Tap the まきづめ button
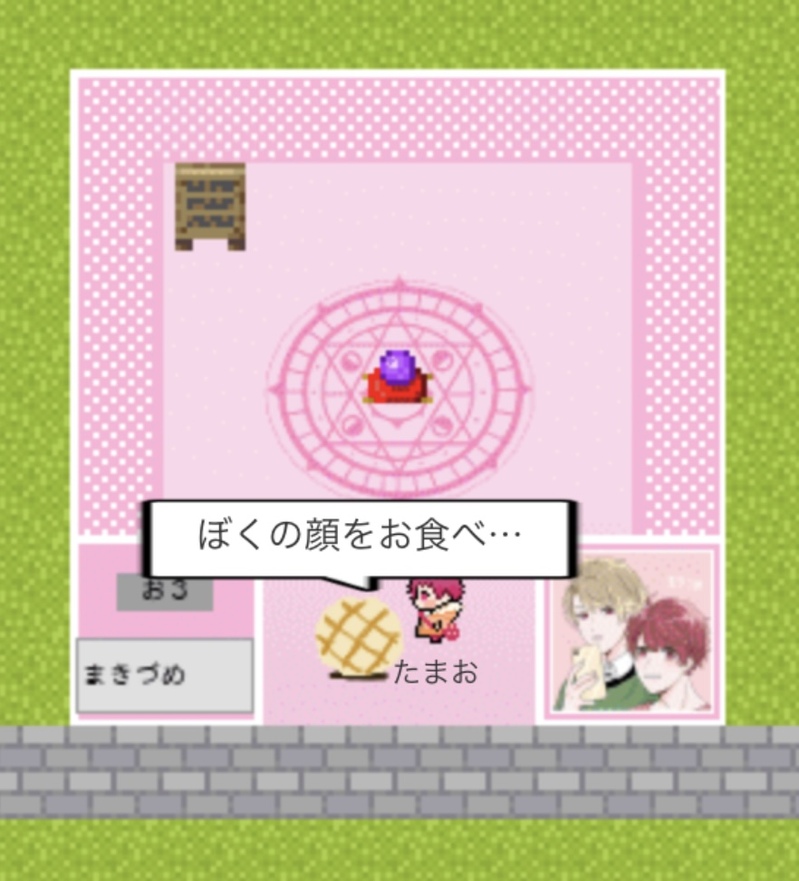The width and height of the screenshot is (799, 881). pos(165,675)
